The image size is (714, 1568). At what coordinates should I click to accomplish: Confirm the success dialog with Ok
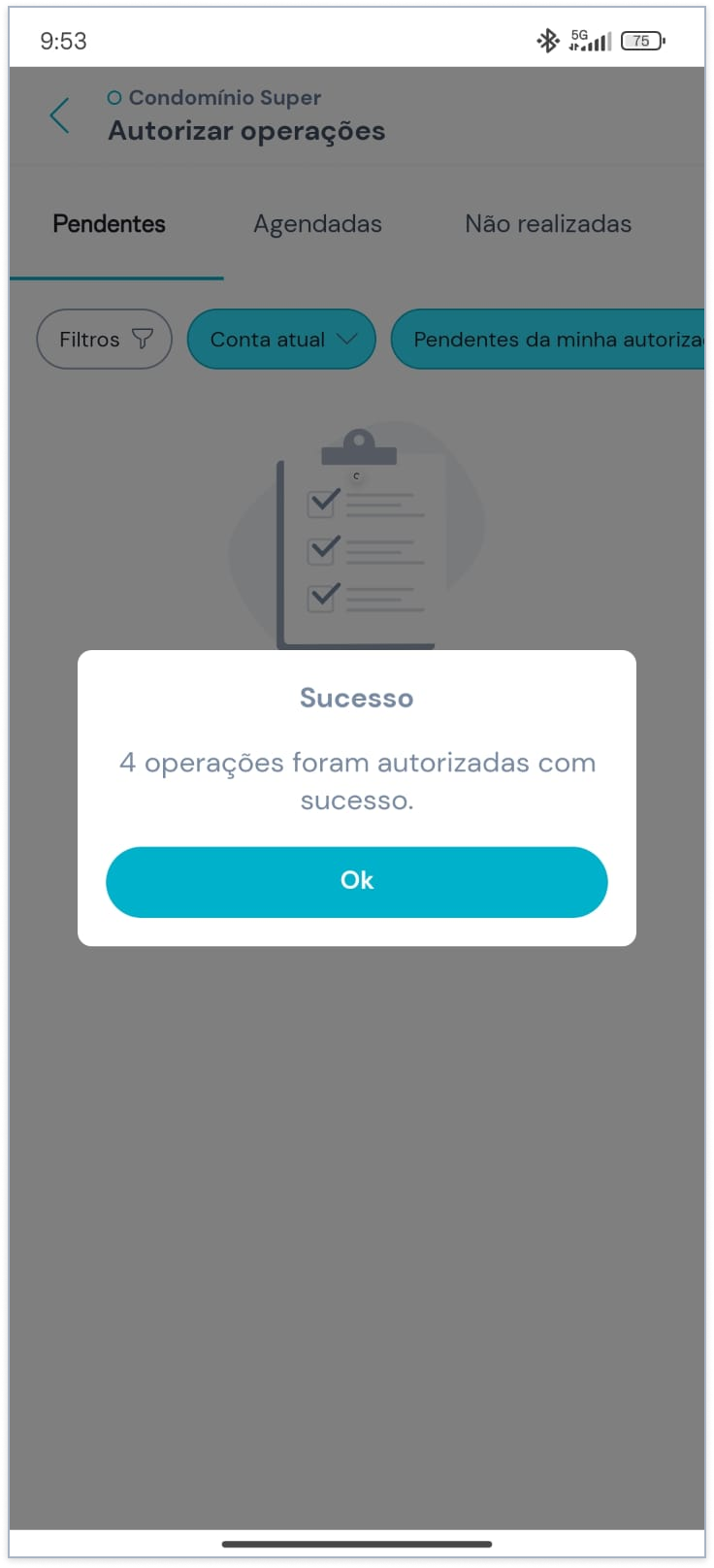[356, 881]
